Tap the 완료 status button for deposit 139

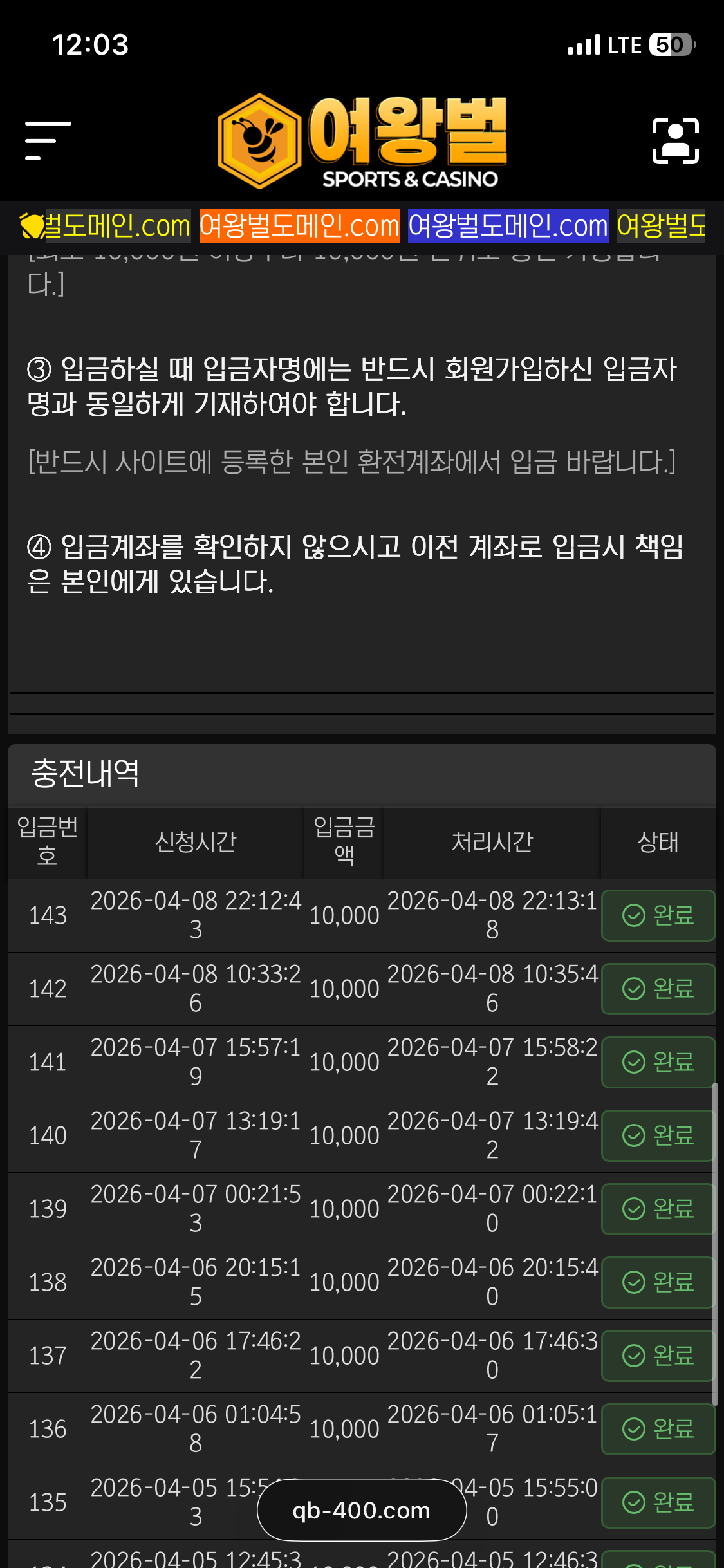tap(658, 1209)
